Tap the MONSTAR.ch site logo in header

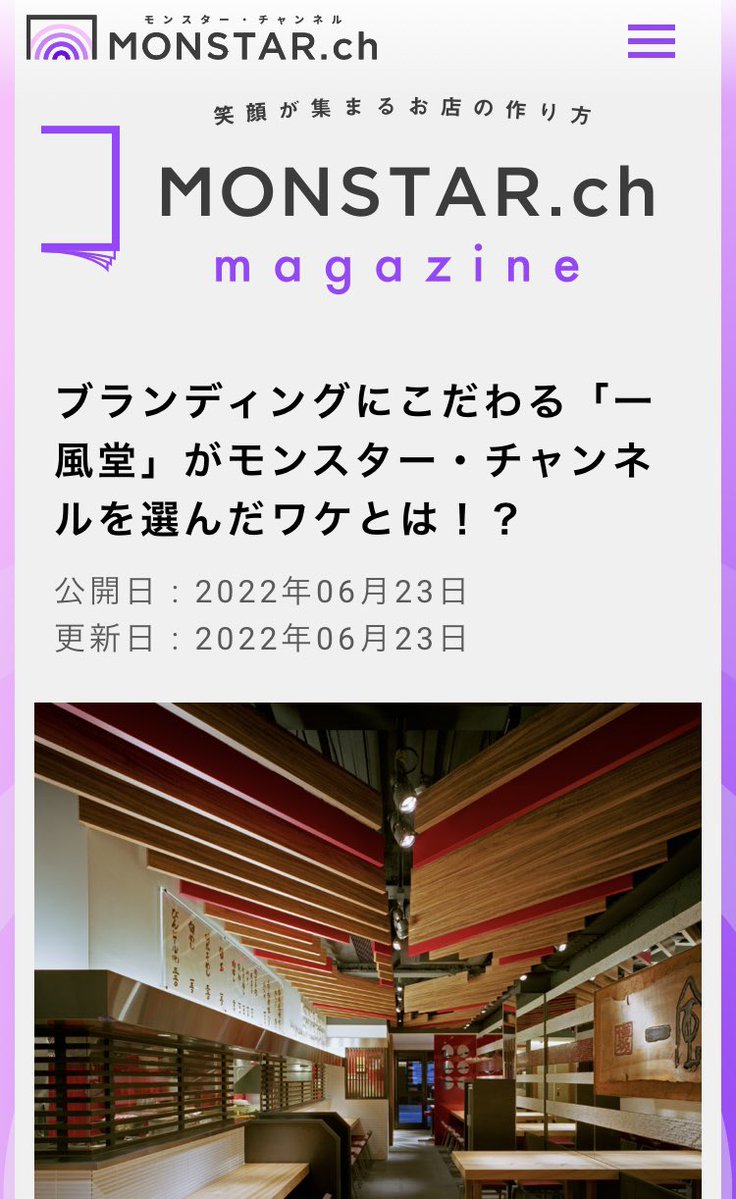point(202,38)
